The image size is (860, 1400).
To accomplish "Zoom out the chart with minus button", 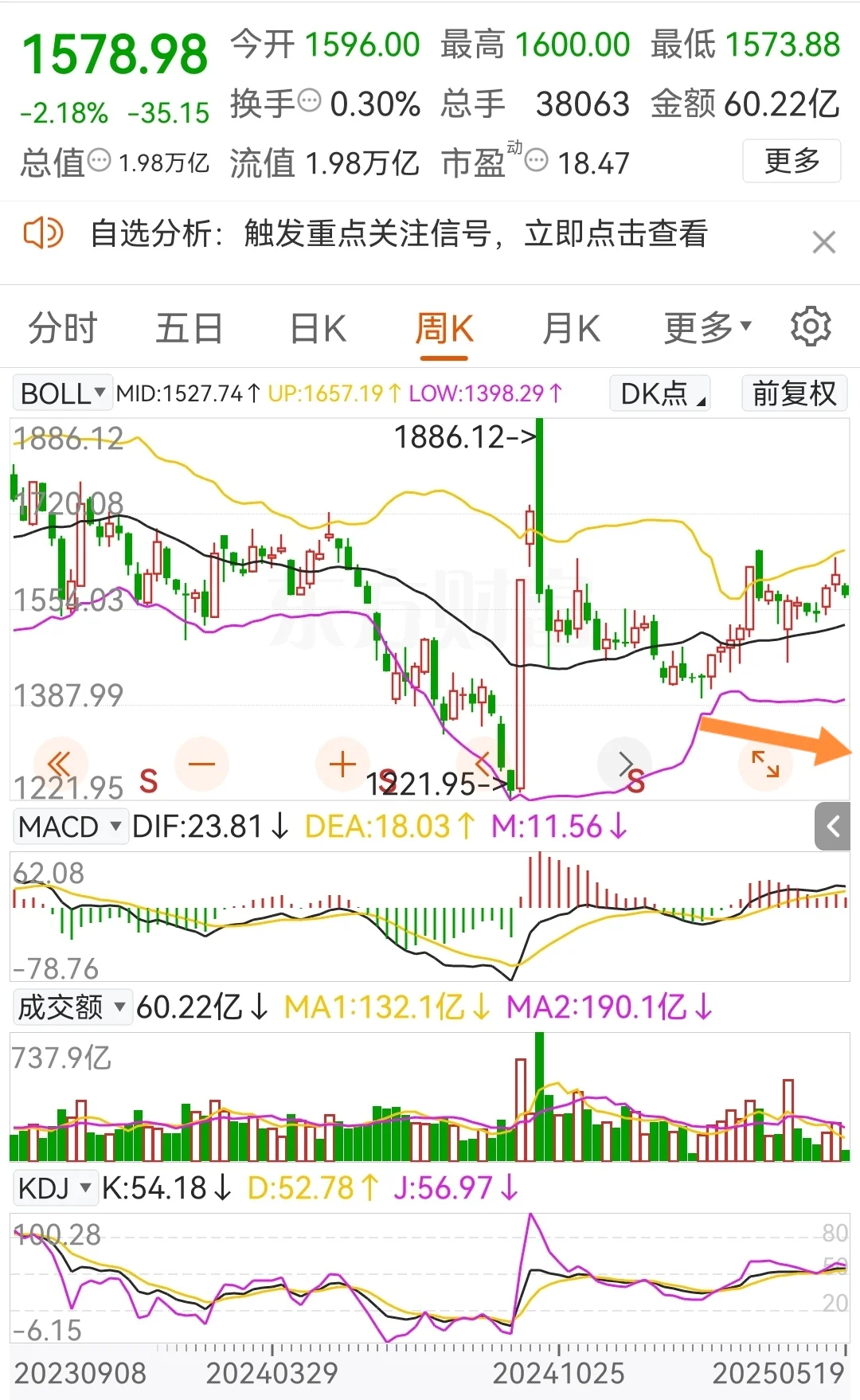I will (201, 765).
